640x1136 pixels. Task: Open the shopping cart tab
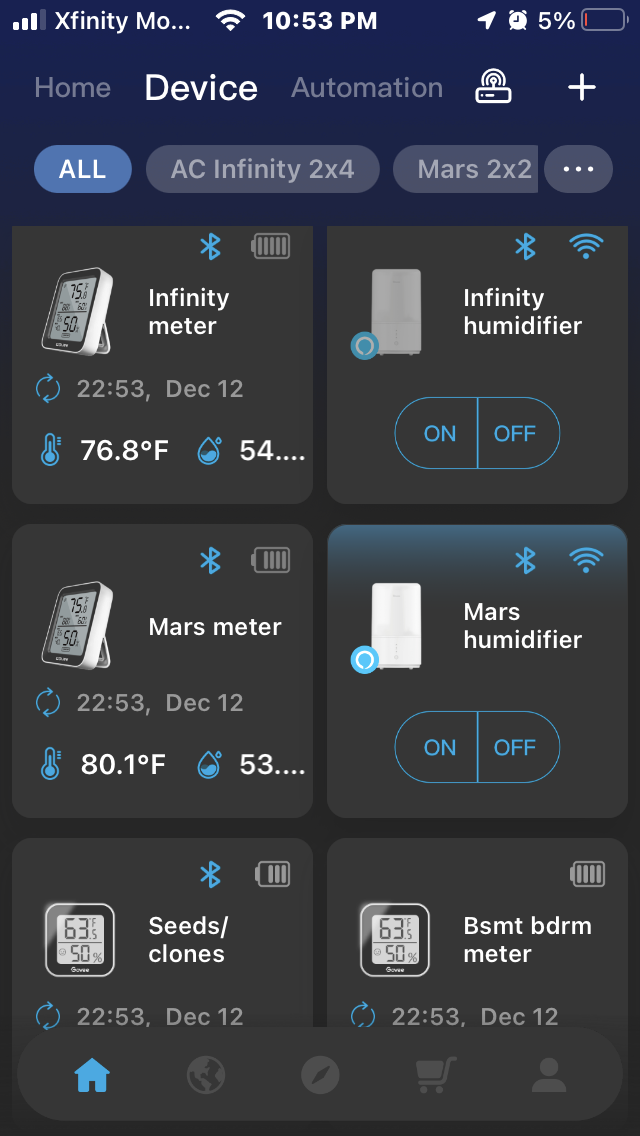pos(435,1075)
